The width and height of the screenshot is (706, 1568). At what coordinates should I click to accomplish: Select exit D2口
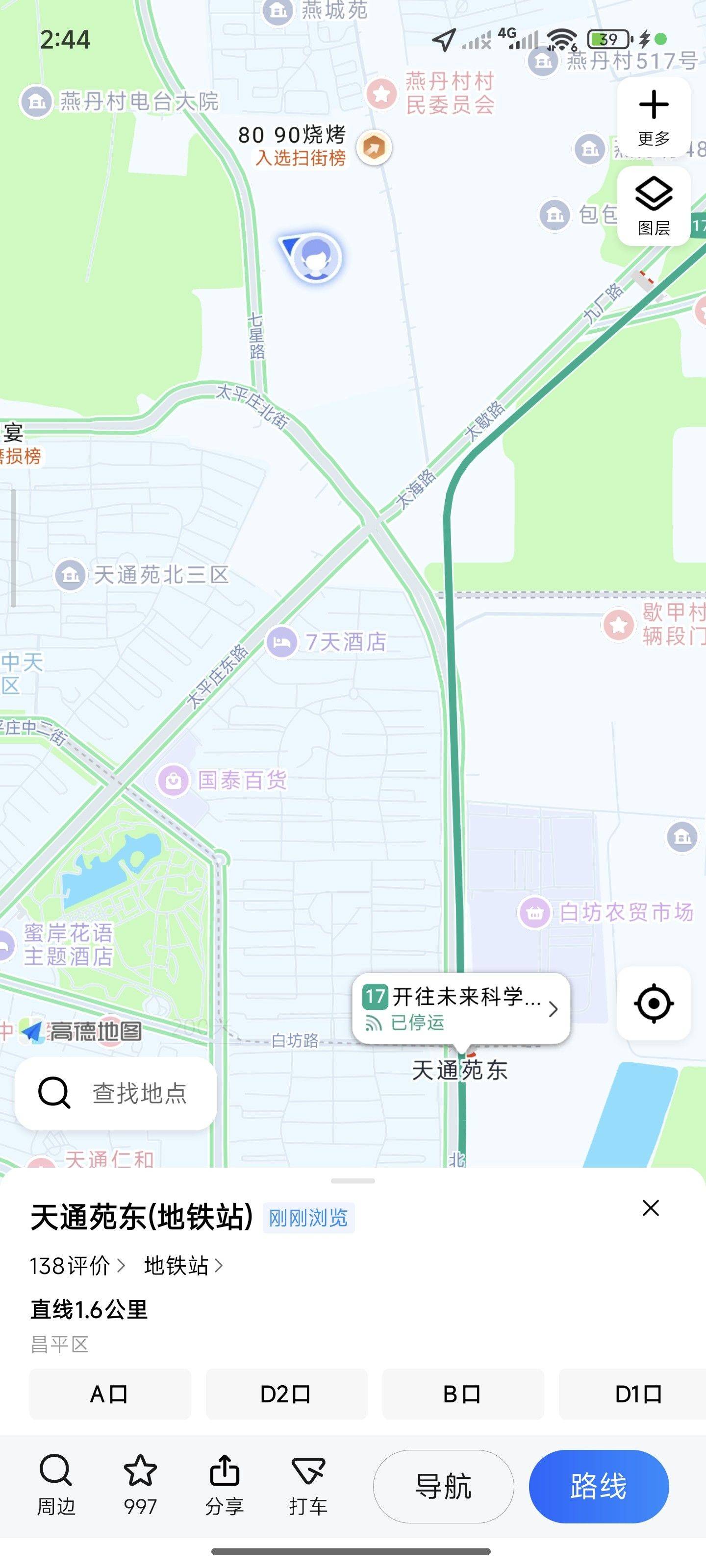286,1394
